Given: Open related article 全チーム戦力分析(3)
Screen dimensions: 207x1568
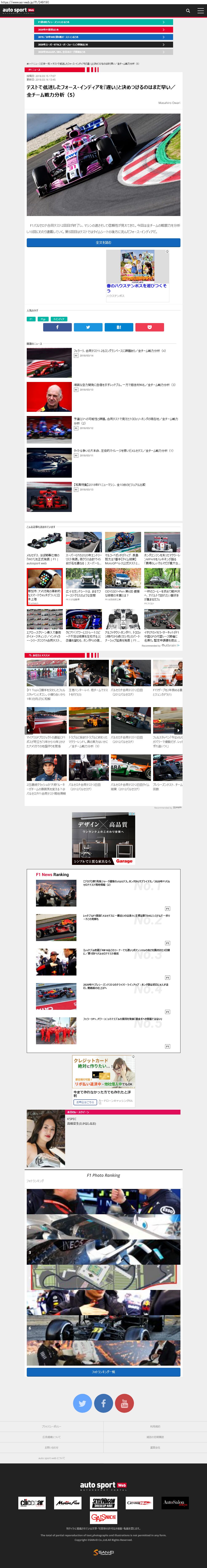Looking at the screenshot, I should [x=124, y=385].
